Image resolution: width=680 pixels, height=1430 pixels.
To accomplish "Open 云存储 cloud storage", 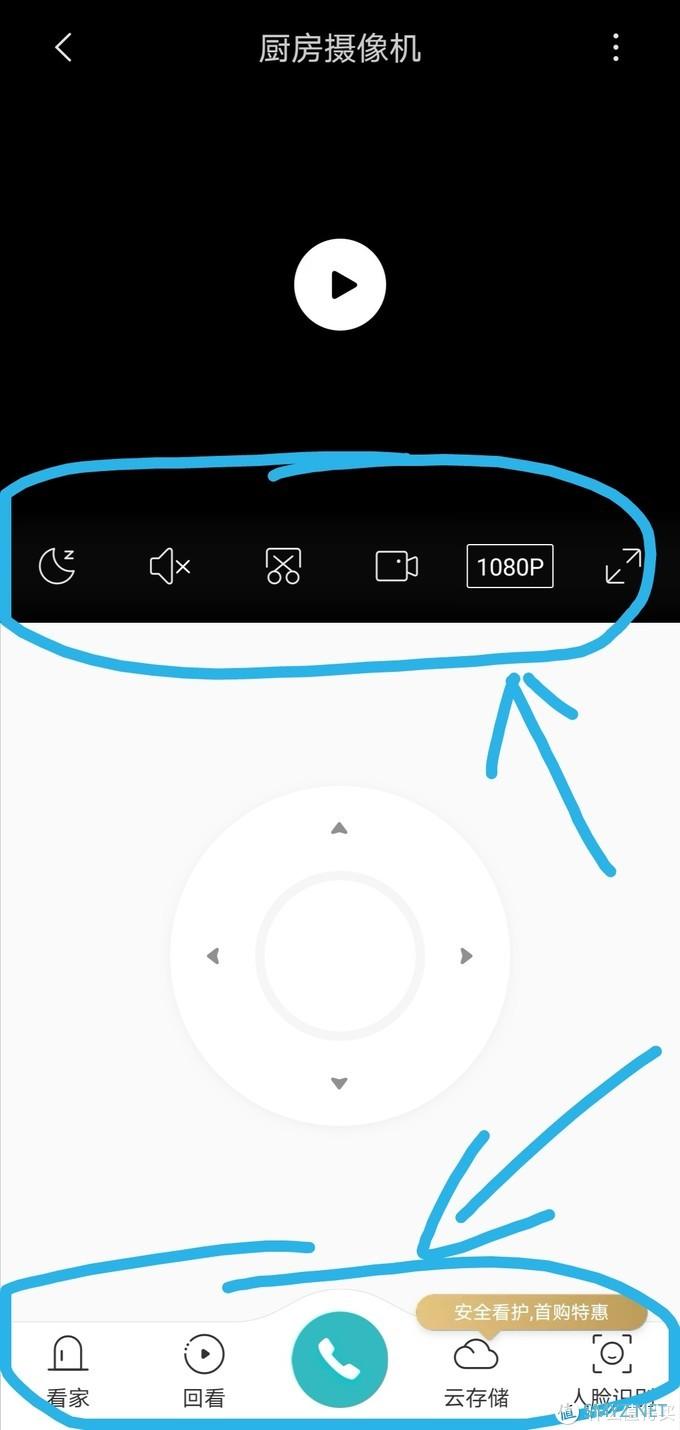I will tap(476, 1372).
